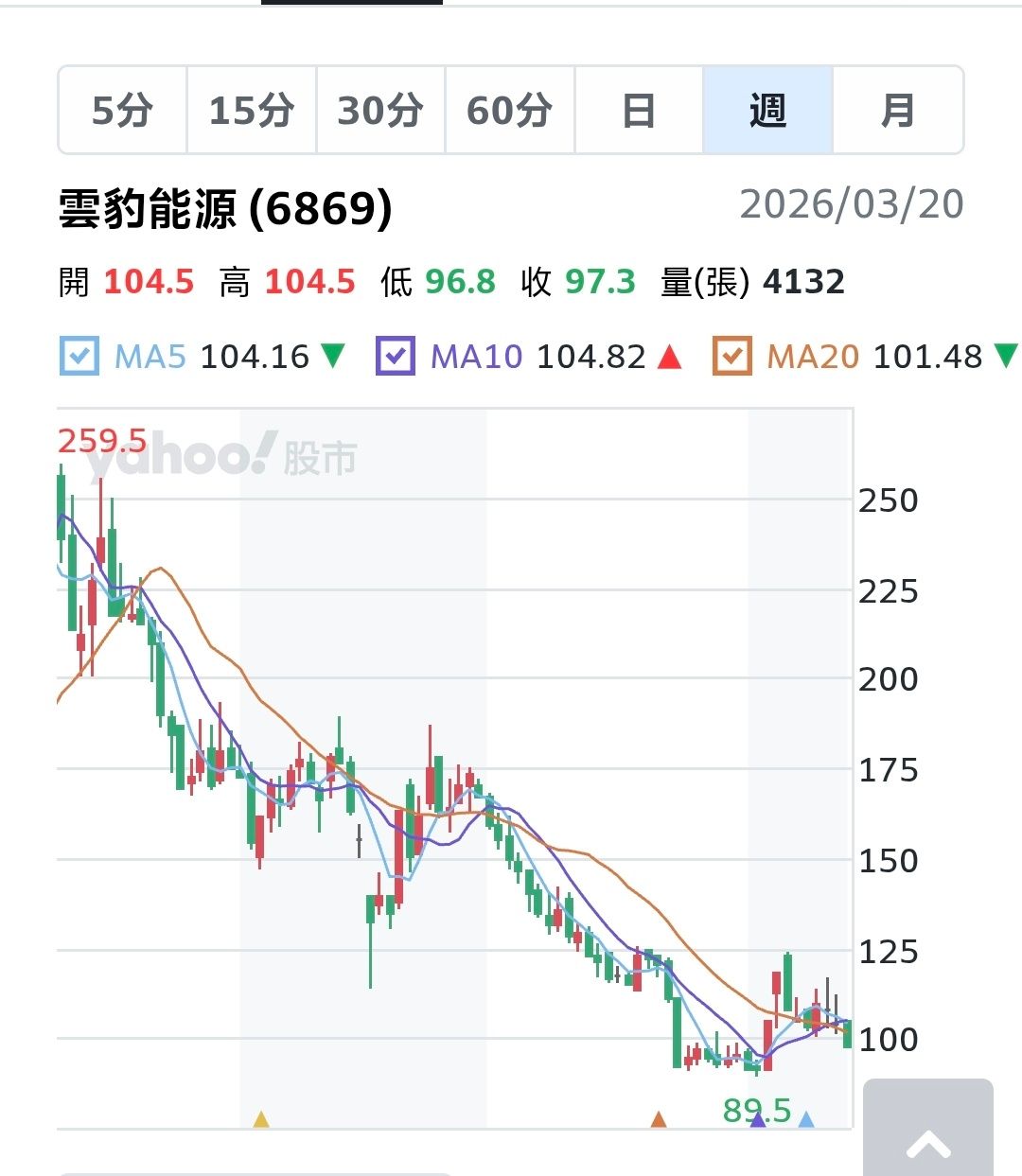The width and height of the screenshot is (1022, 1176).
Task: Switch to the 月 monthly chart
Action: (x=898, y=110)
